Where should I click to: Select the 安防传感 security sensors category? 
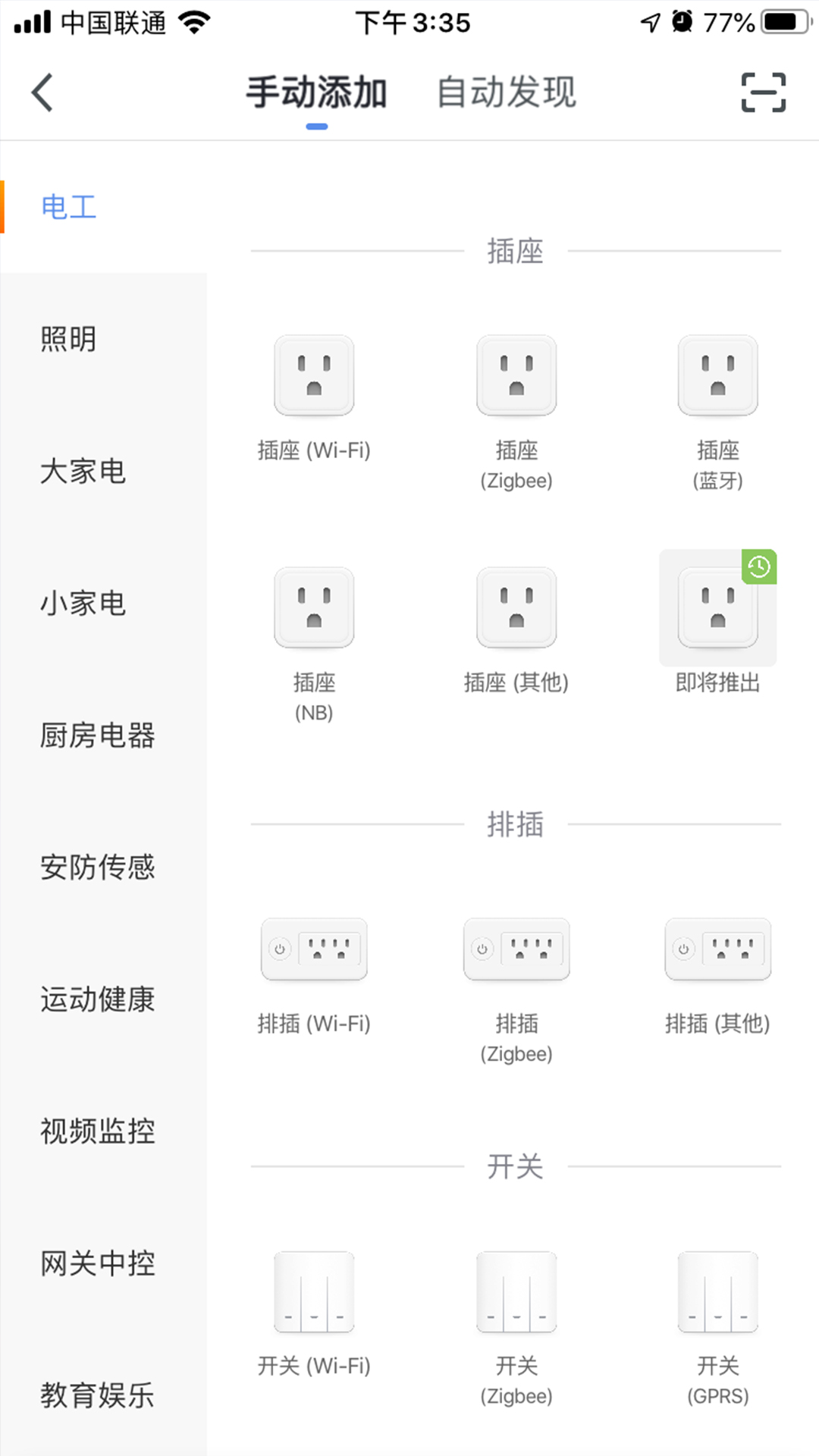click(96, 868)
